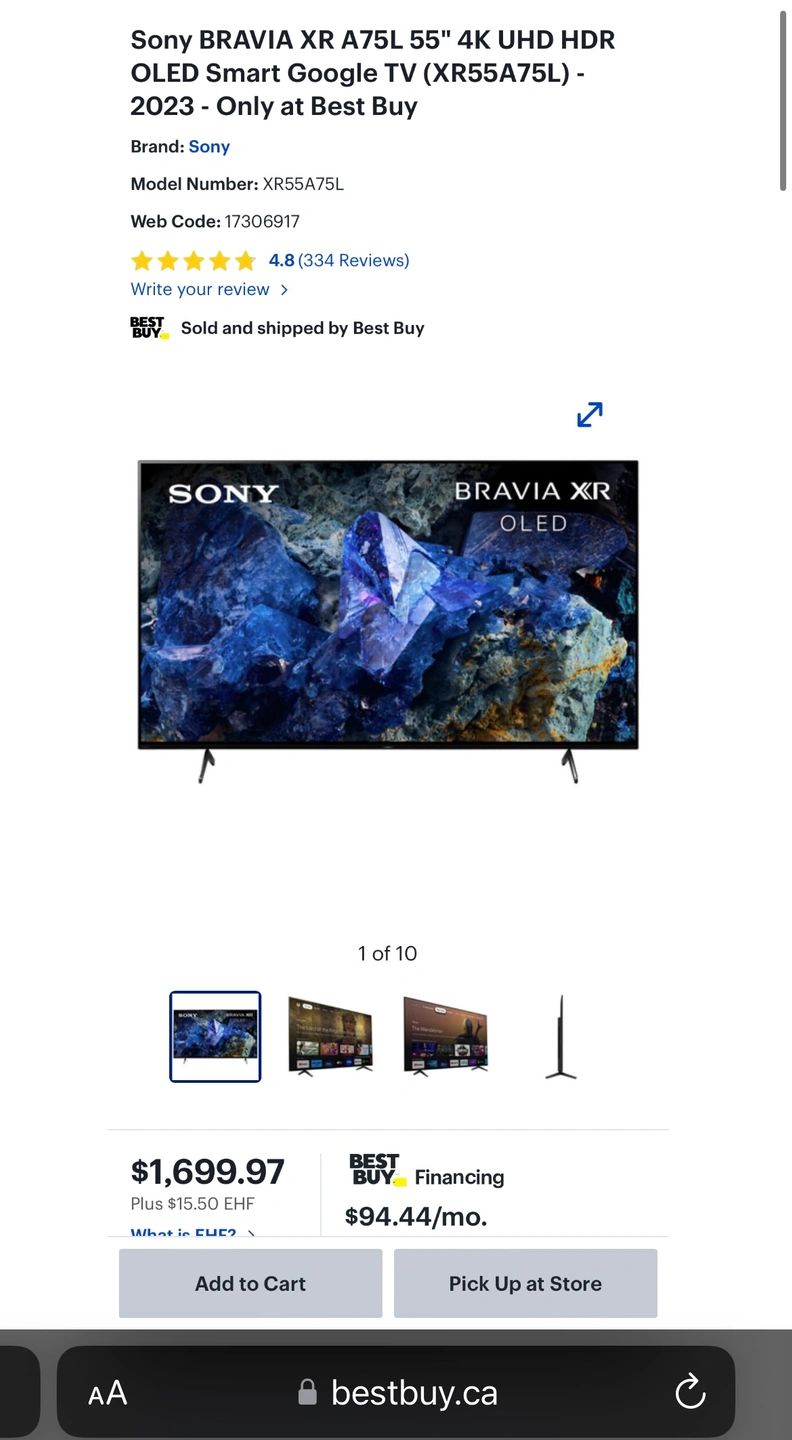Open the Sony brand link

[x=209, y=146]
